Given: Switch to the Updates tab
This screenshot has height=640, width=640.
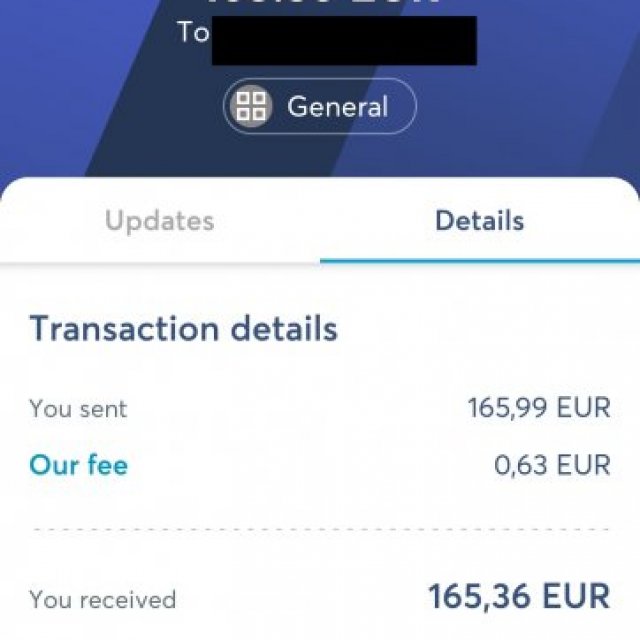Looking at the screenshot, I should (160, 221).
